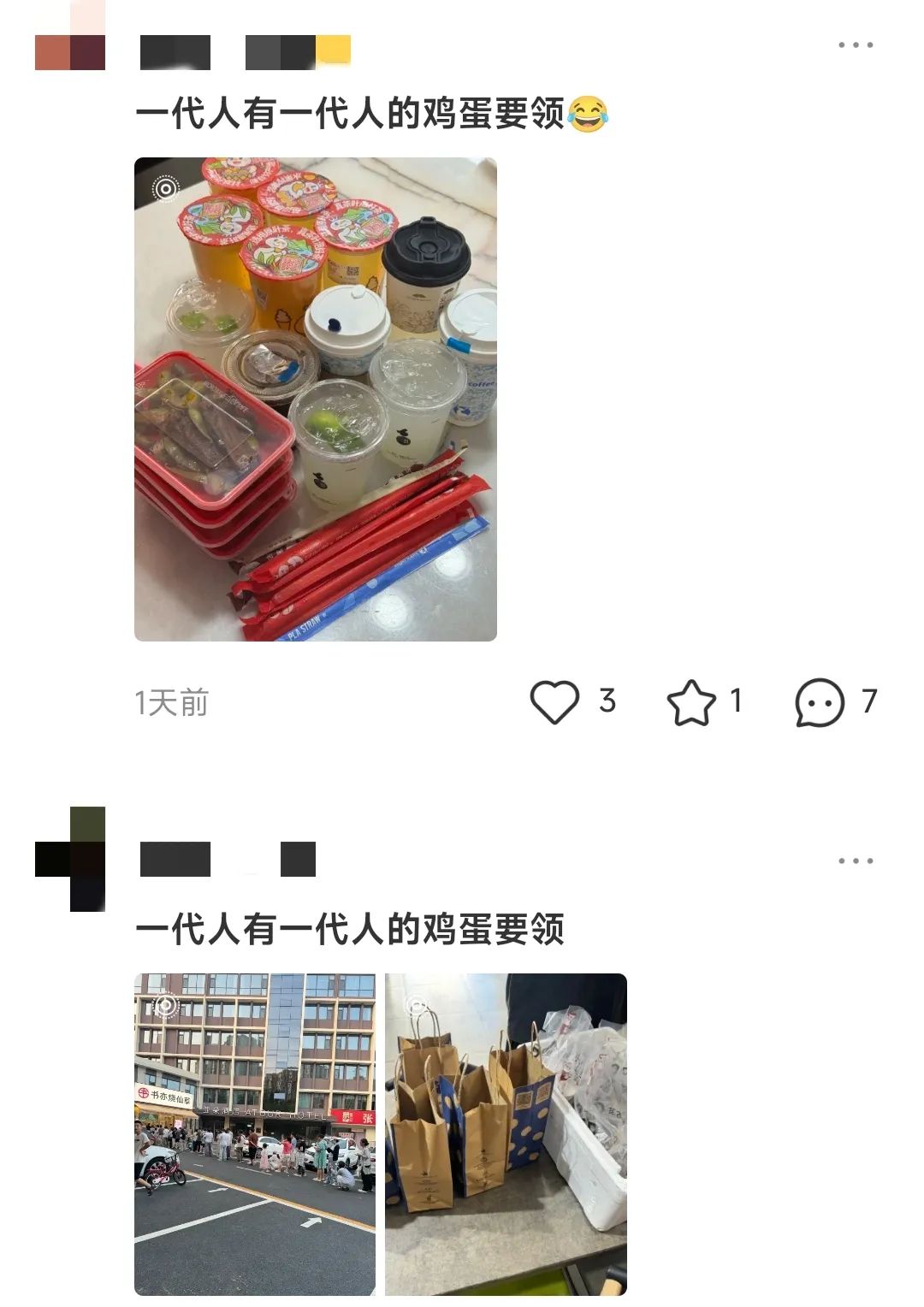
Task: Open second poster's profile avatar
Action: [x=70, y=859]
